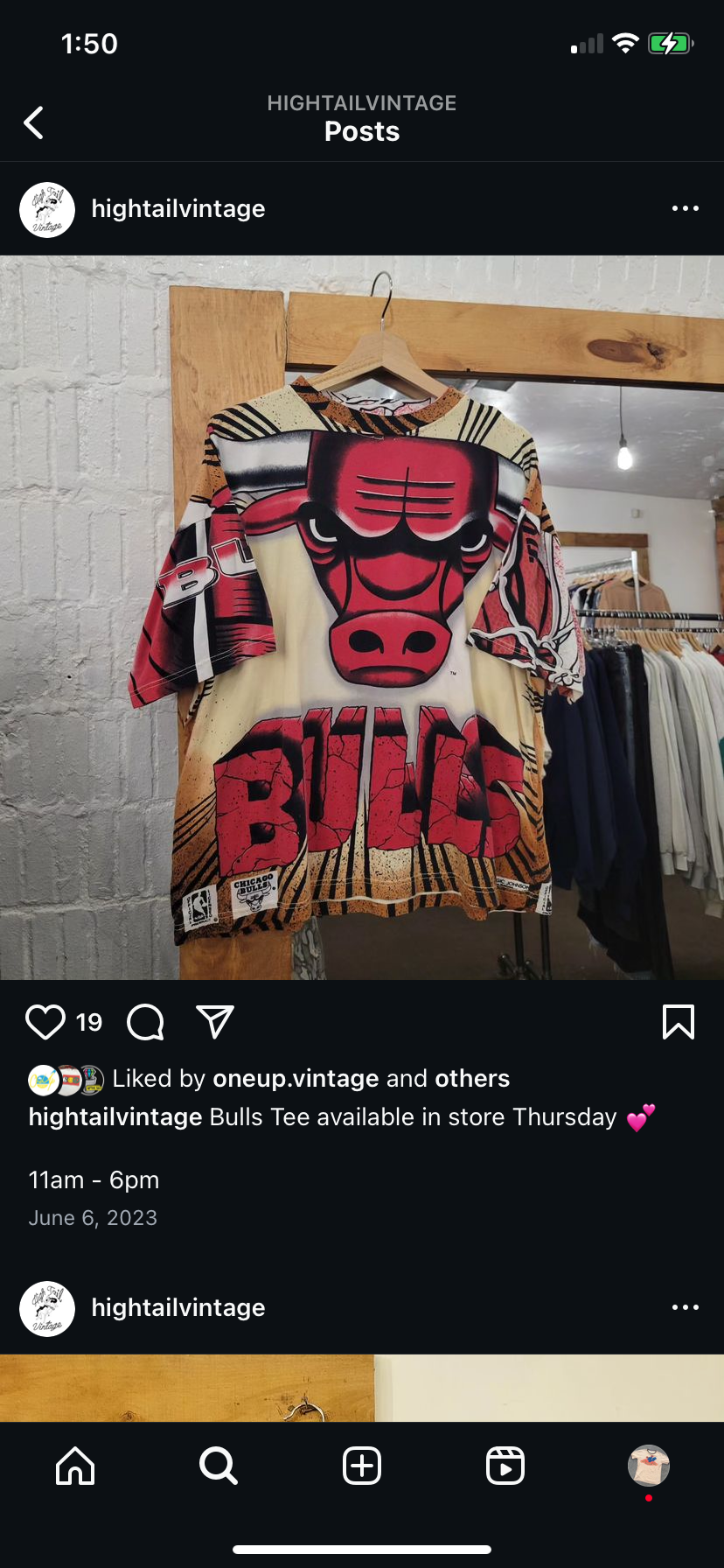
Task: Bookmark the Bulls Tee post
Action: coord(679,1022)
